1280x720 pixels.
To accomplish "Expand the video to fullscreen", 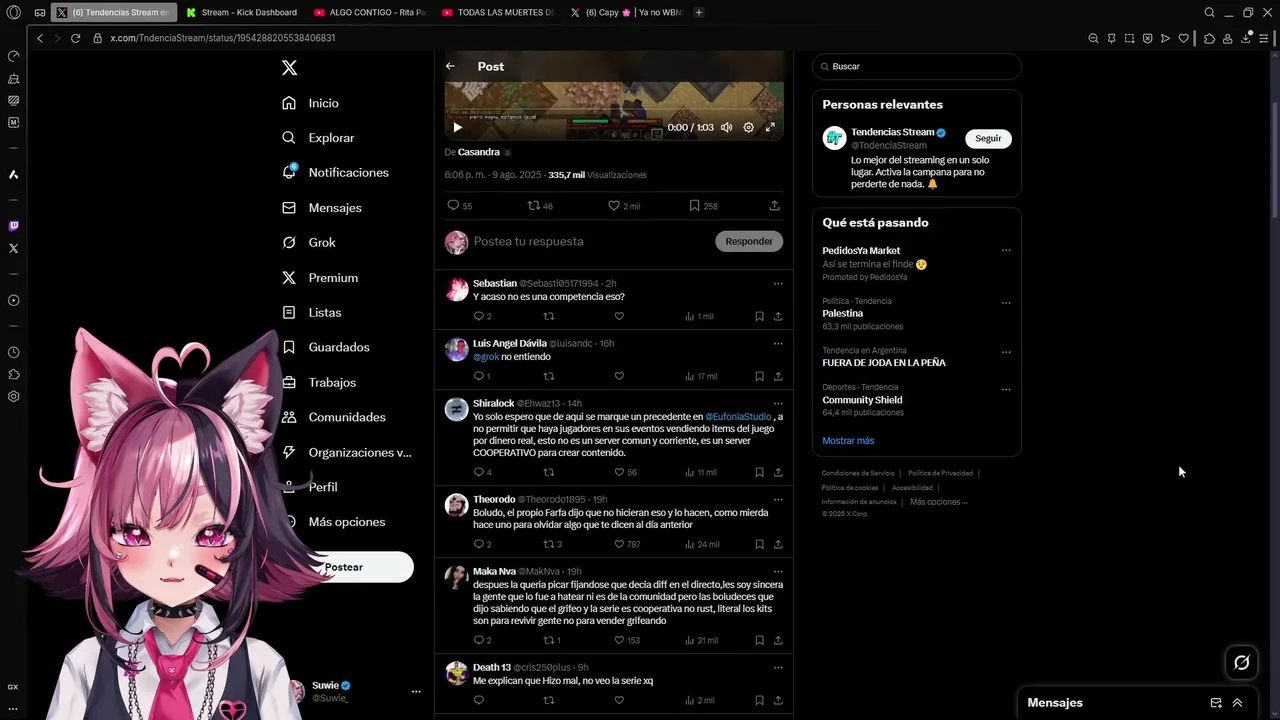I will pyautogui.click(x=770, y=127).
